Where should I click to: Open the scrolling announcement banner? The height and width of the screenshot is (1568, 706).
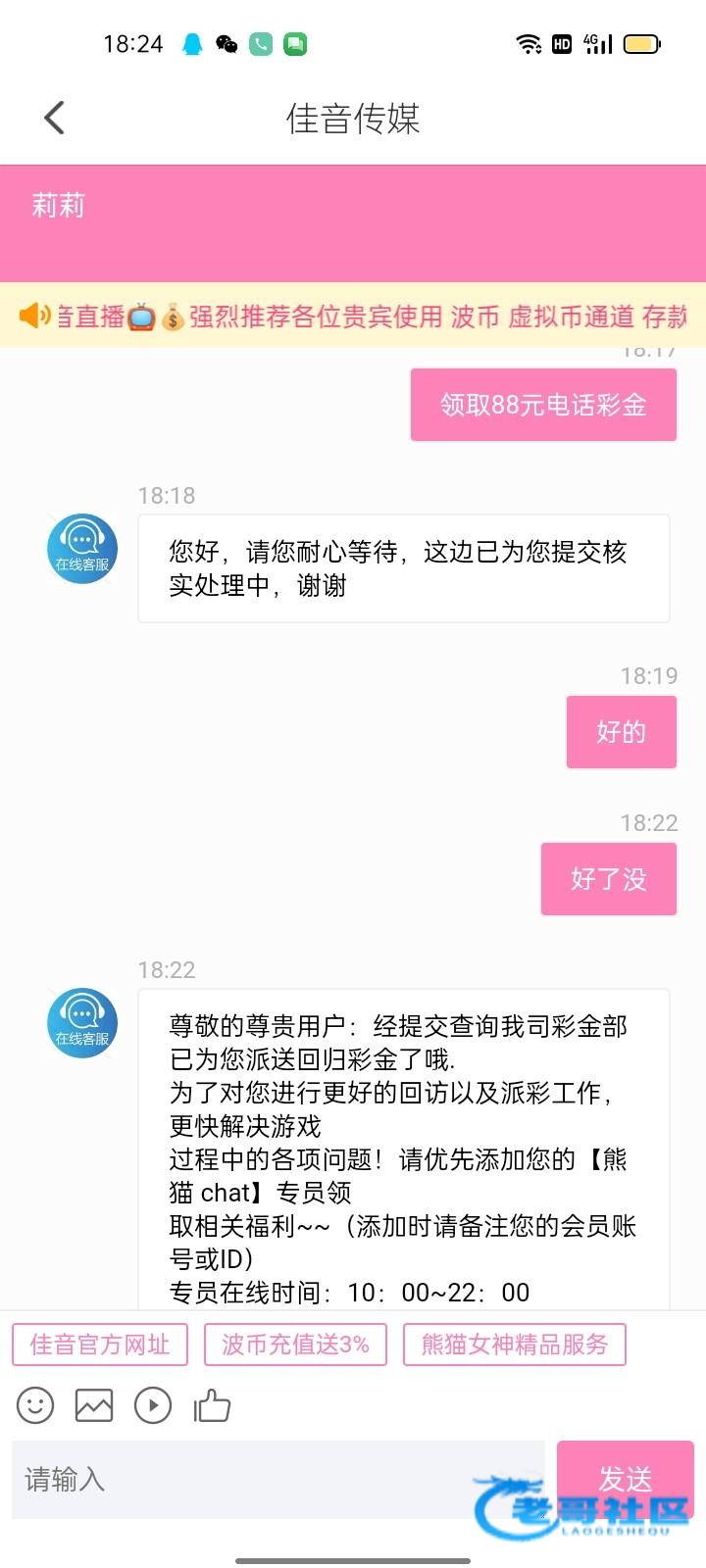(x=353, y=316)
